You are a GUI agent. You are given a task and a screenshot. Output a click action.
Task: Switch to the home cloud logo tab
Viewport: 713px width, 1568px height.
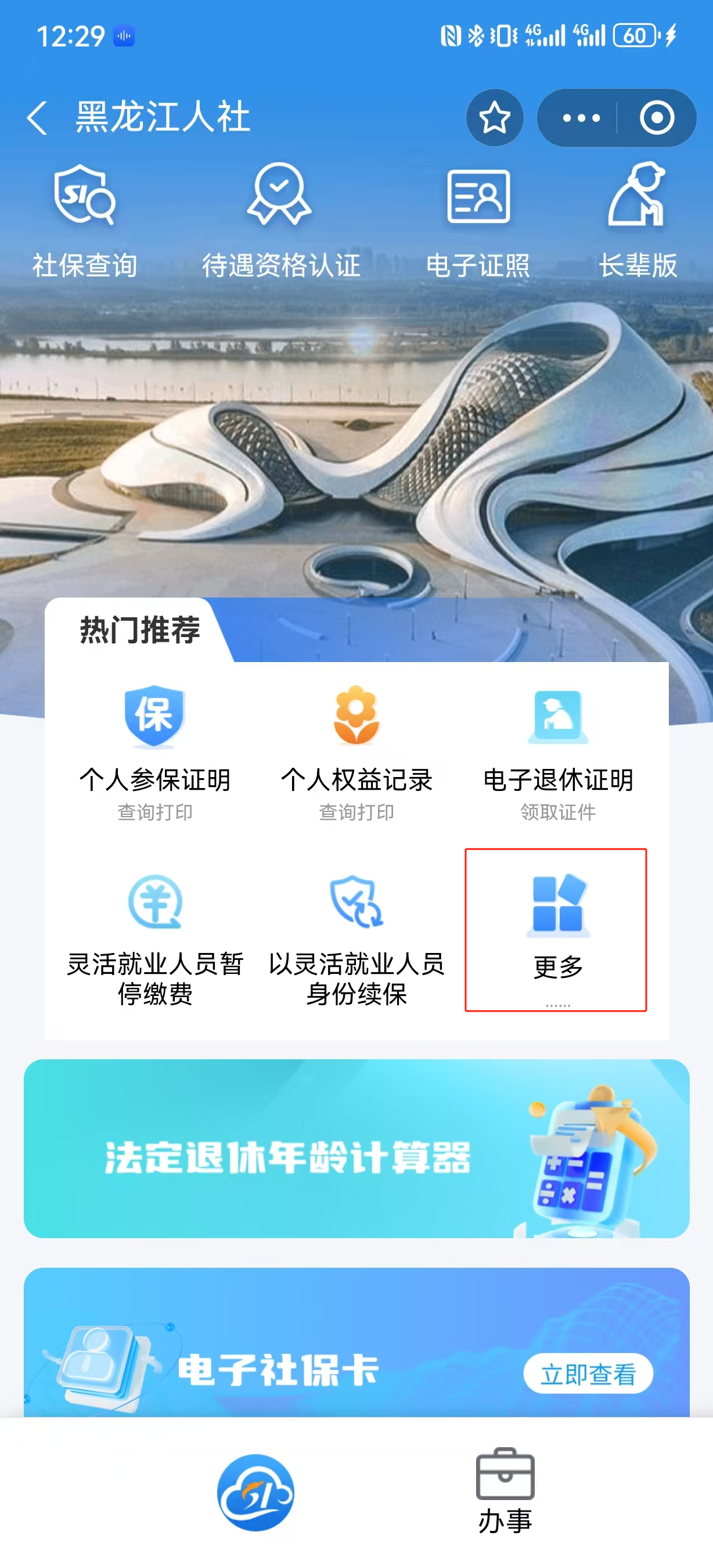point(255,1491)
